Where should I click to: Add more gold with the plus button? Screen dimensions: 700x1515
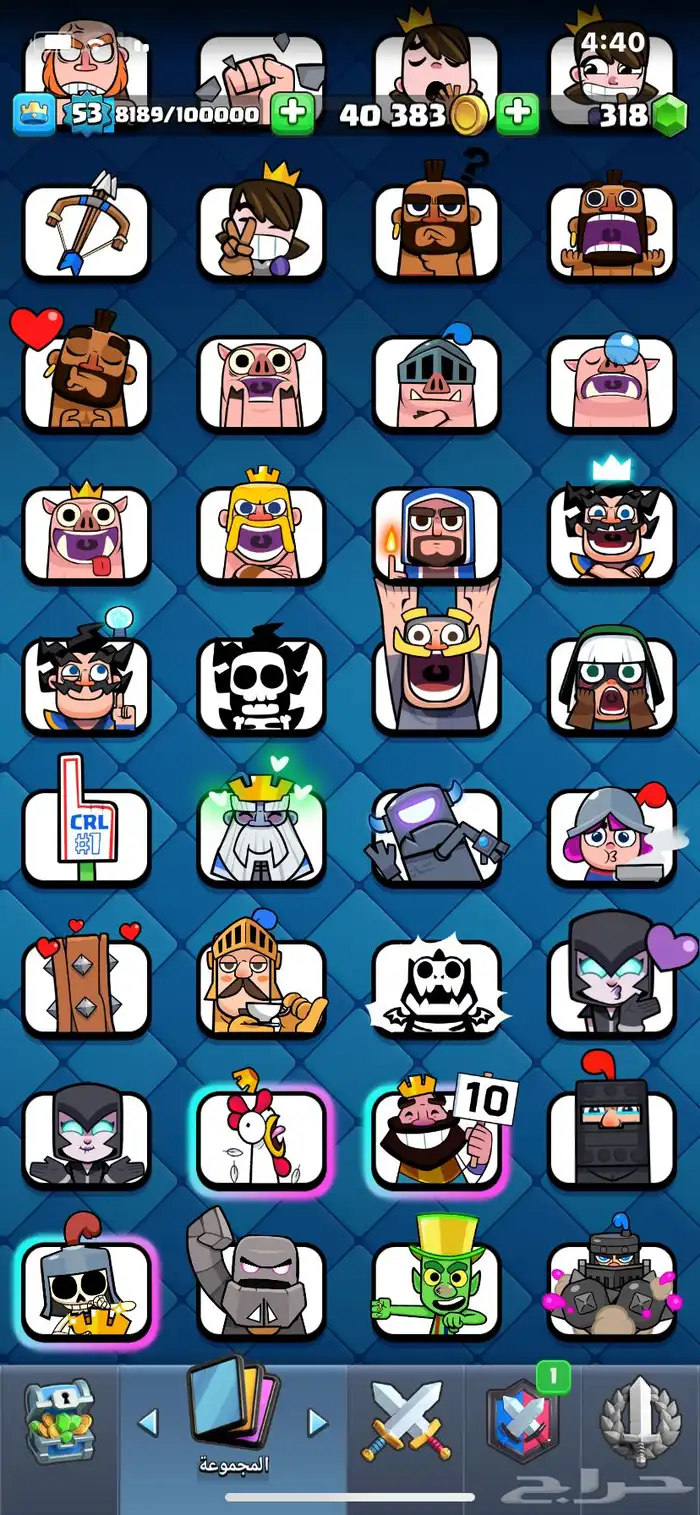pos(517,114)
